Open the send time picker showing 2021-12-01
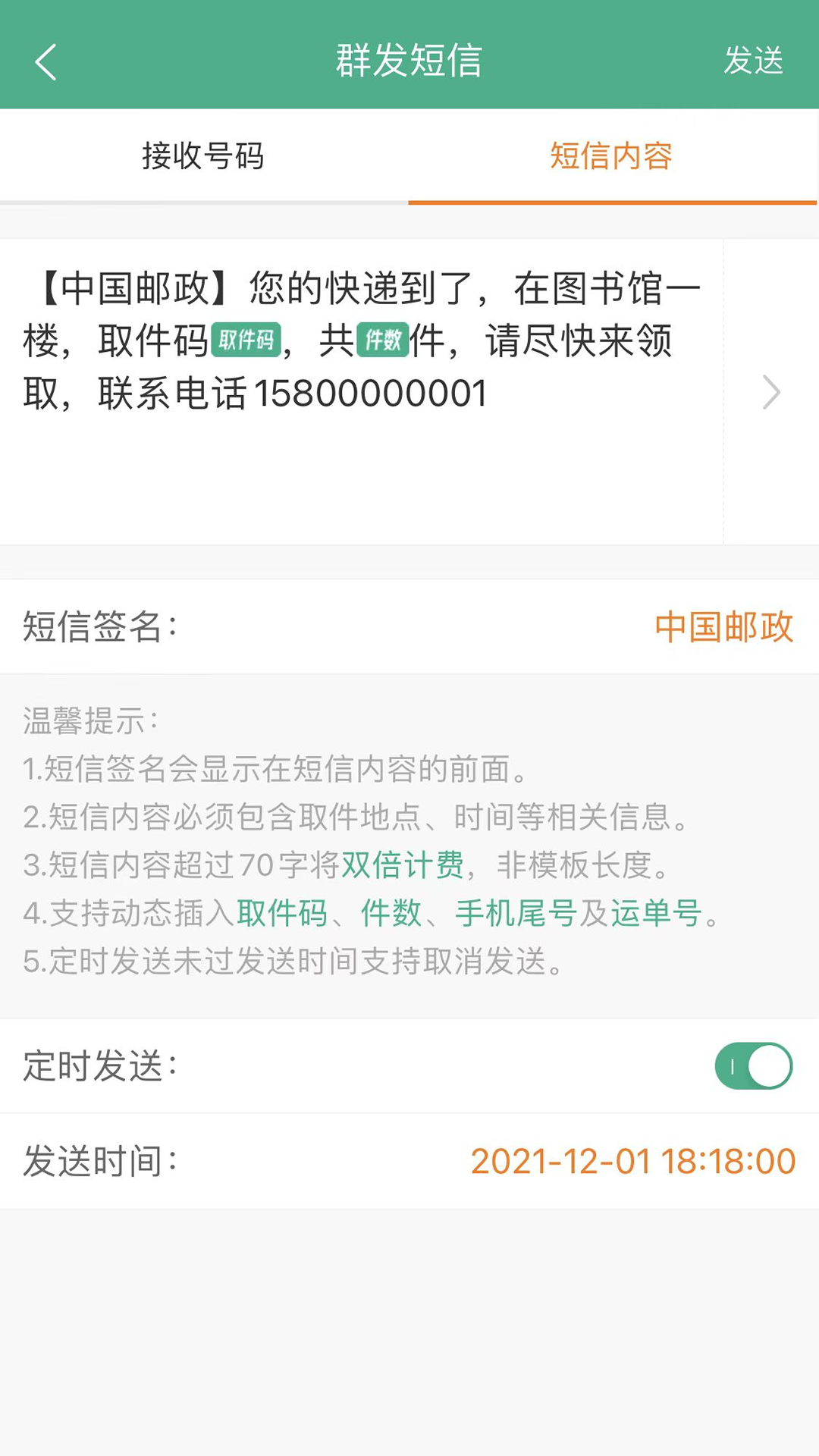The width and height of the screenshot is (819, 1456). pyautogui.click(x=632, y=1159)
